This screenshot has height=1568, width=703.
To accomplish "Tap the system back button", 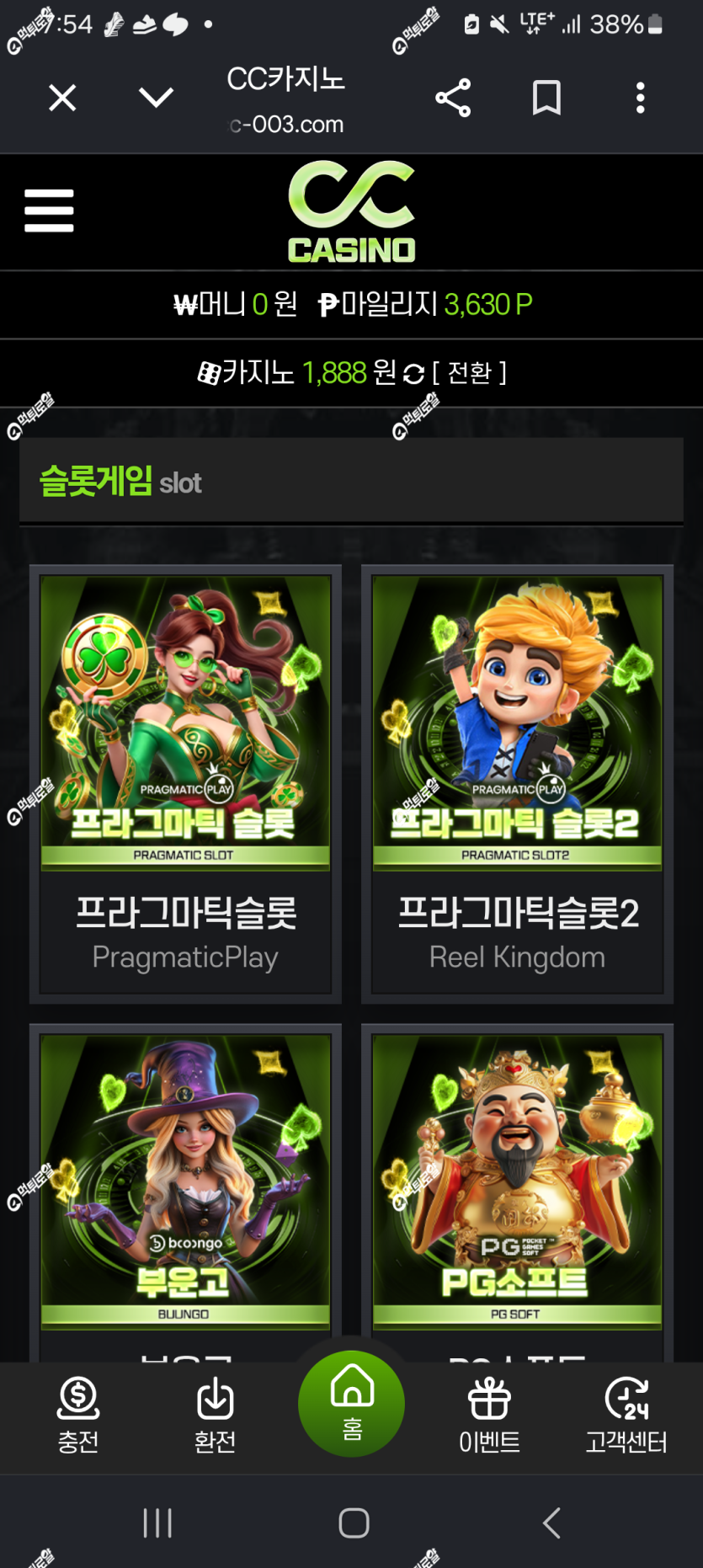I will [551, 1523].
